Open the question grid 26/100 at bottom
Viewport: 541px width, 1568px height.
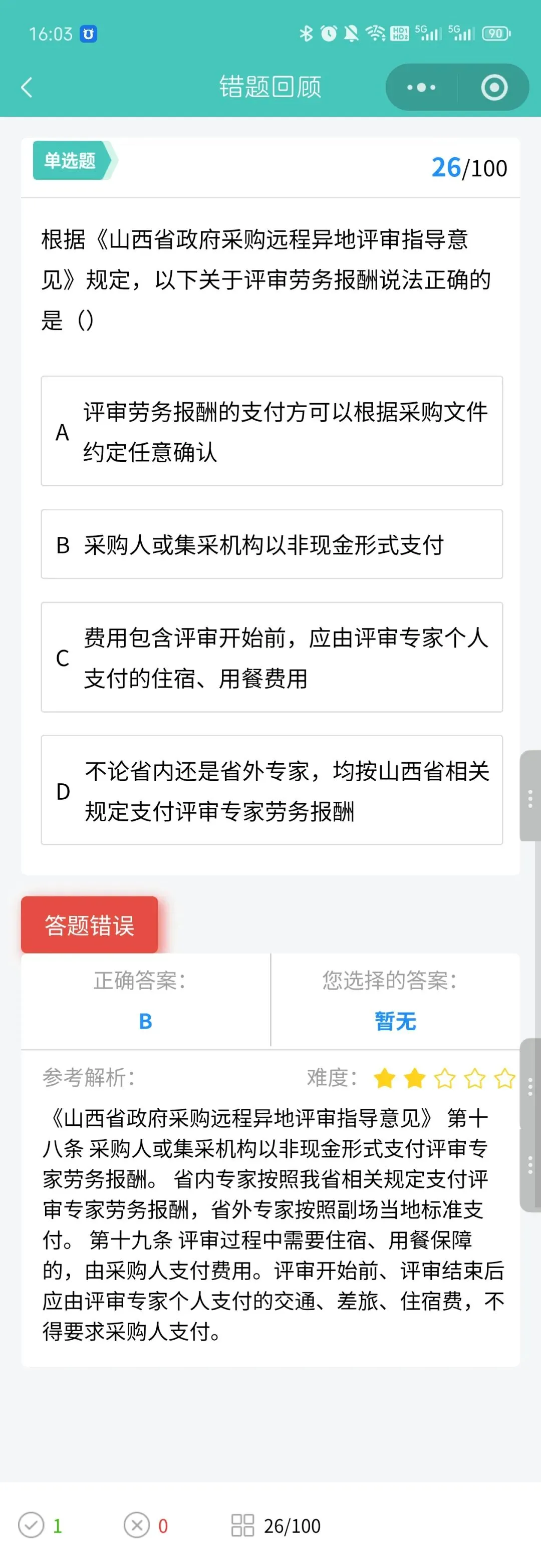[x=276, y=1525]
